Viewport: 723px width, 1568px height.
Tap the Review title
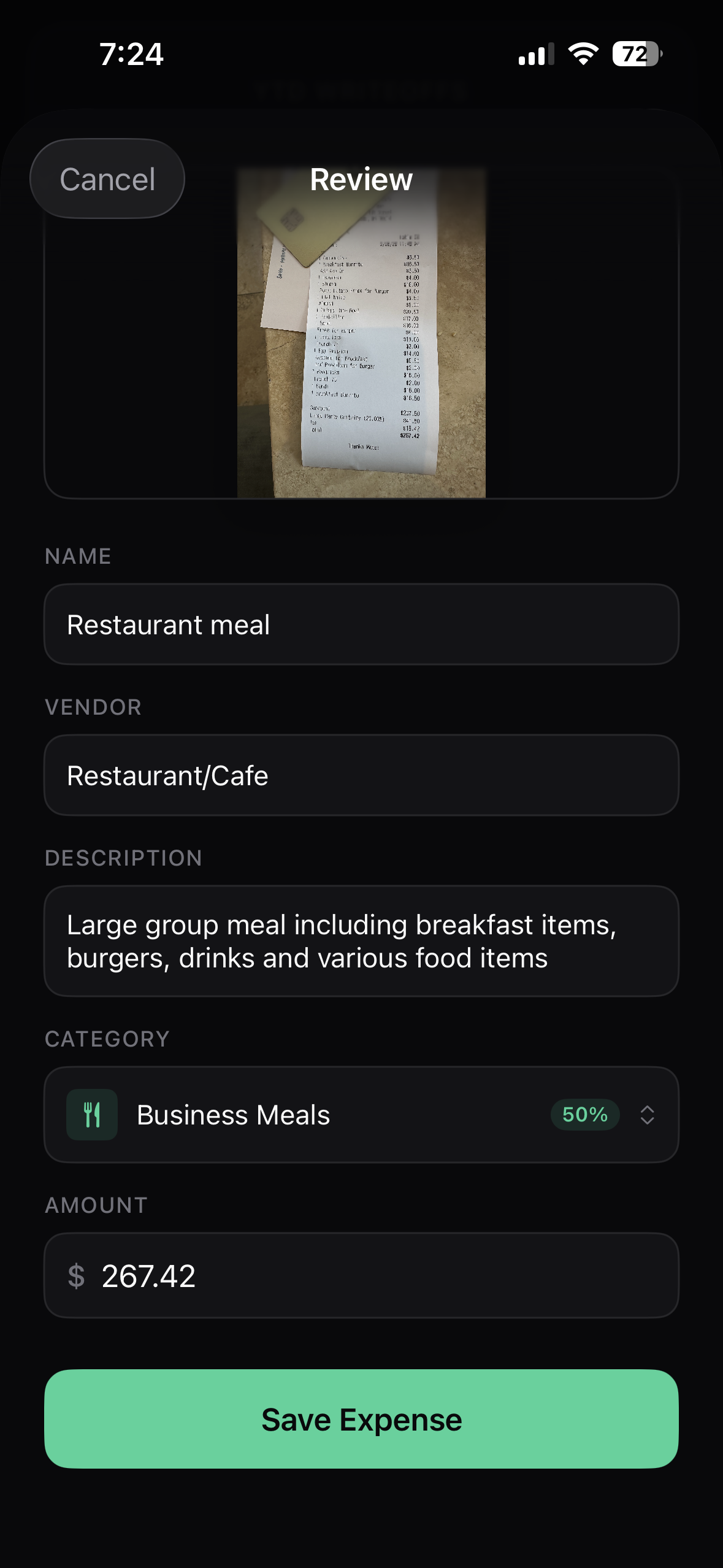coord(361,180)
